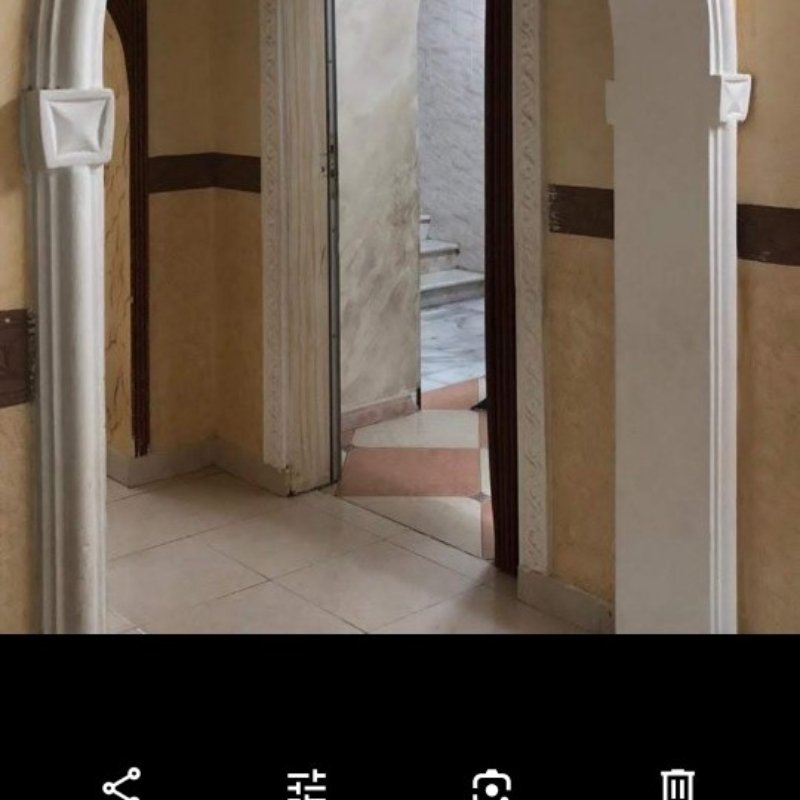
Task: Search the photo with Lens
Action: pos(491,786)
